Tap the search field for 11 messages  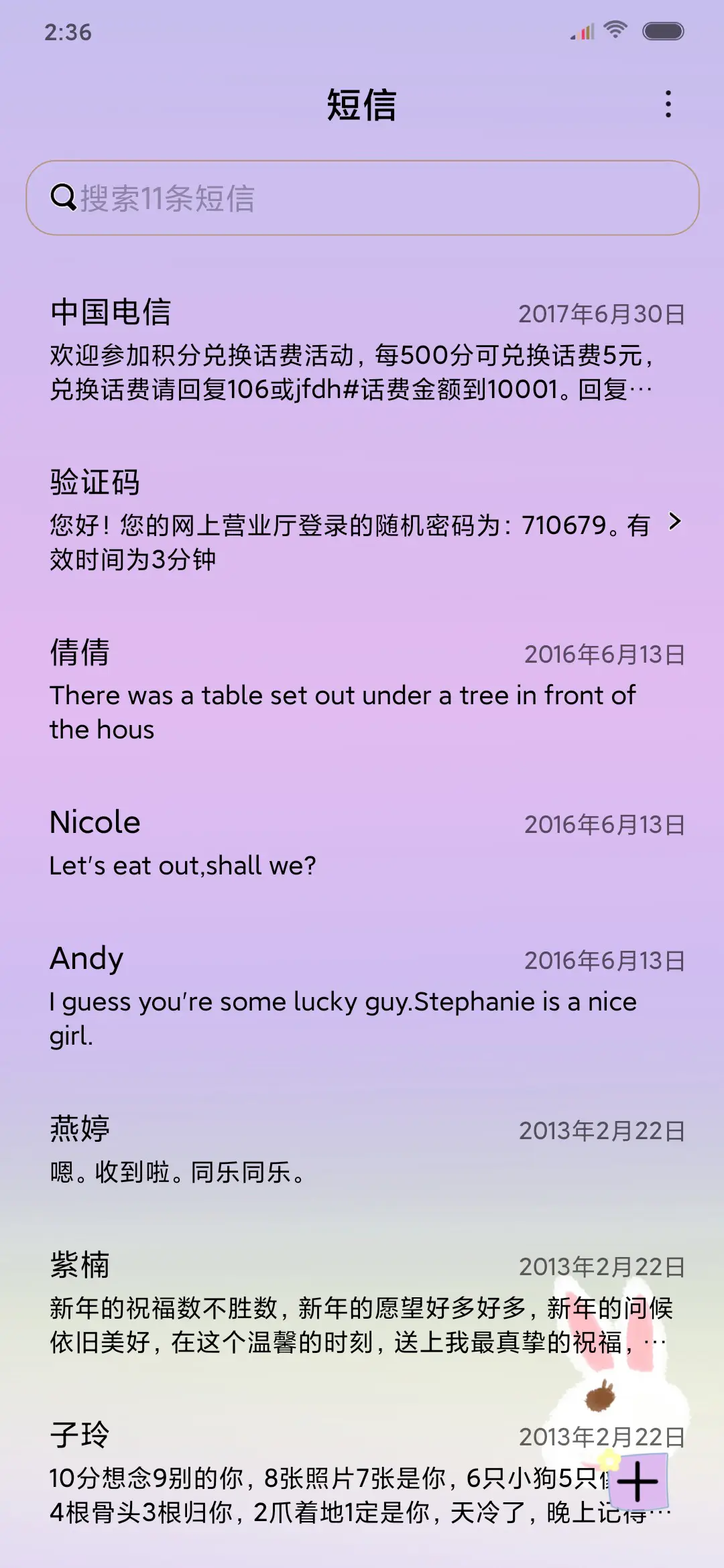362,198
